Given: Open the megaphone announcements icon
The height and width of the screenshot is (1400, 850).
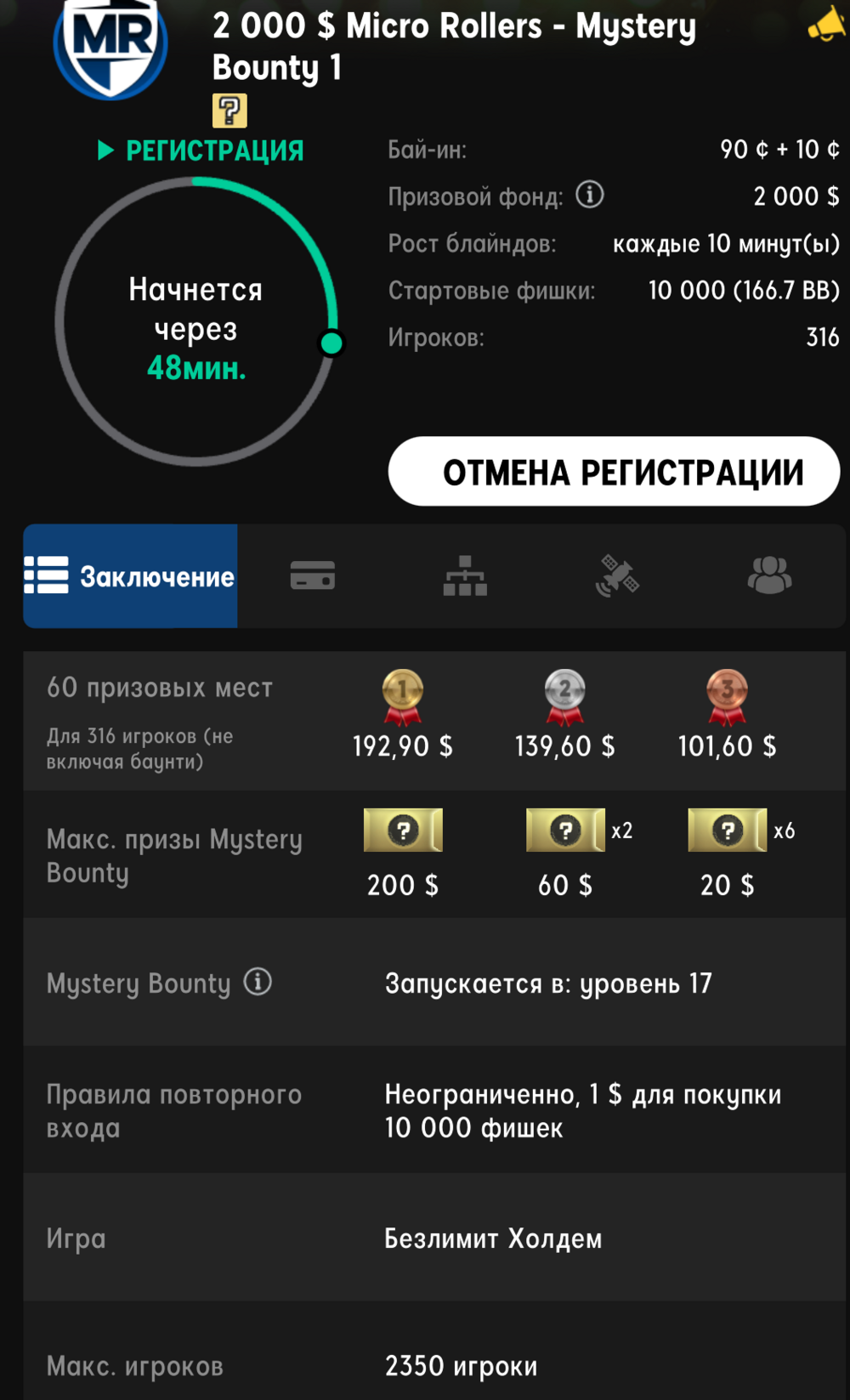Looking at the screenshot, I should [827, 25].
